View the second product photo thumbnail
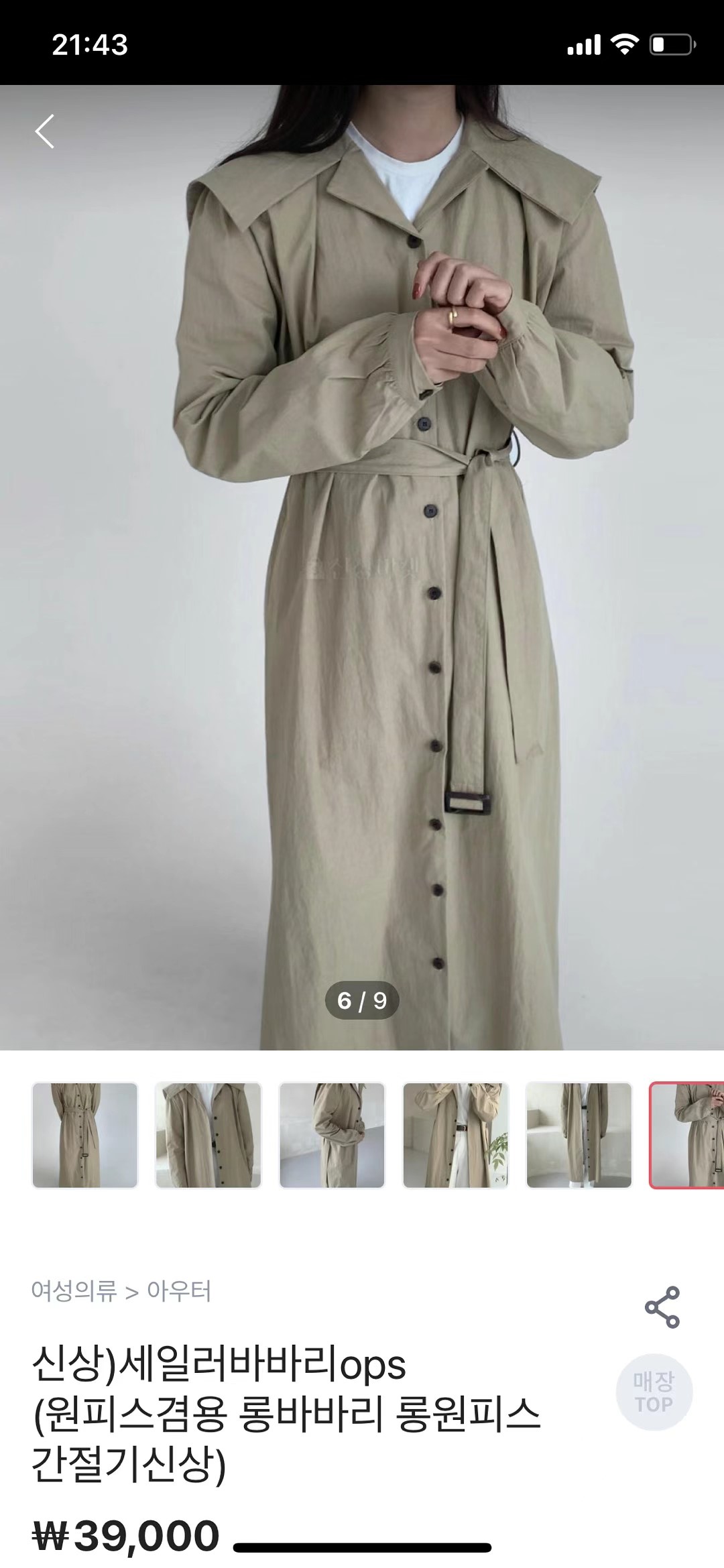 click(208, 1134)
